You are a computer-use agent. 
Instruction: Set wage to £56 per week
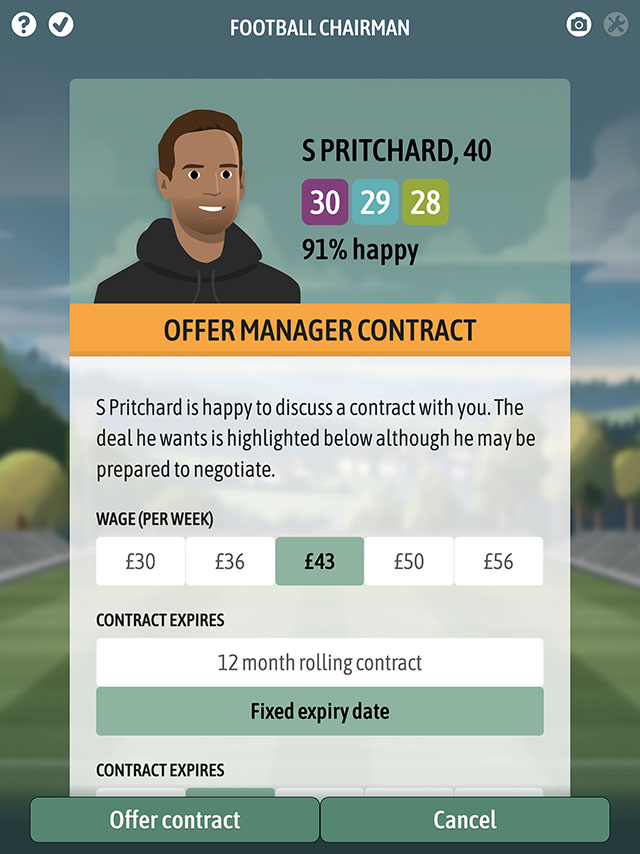click(498, 561)
